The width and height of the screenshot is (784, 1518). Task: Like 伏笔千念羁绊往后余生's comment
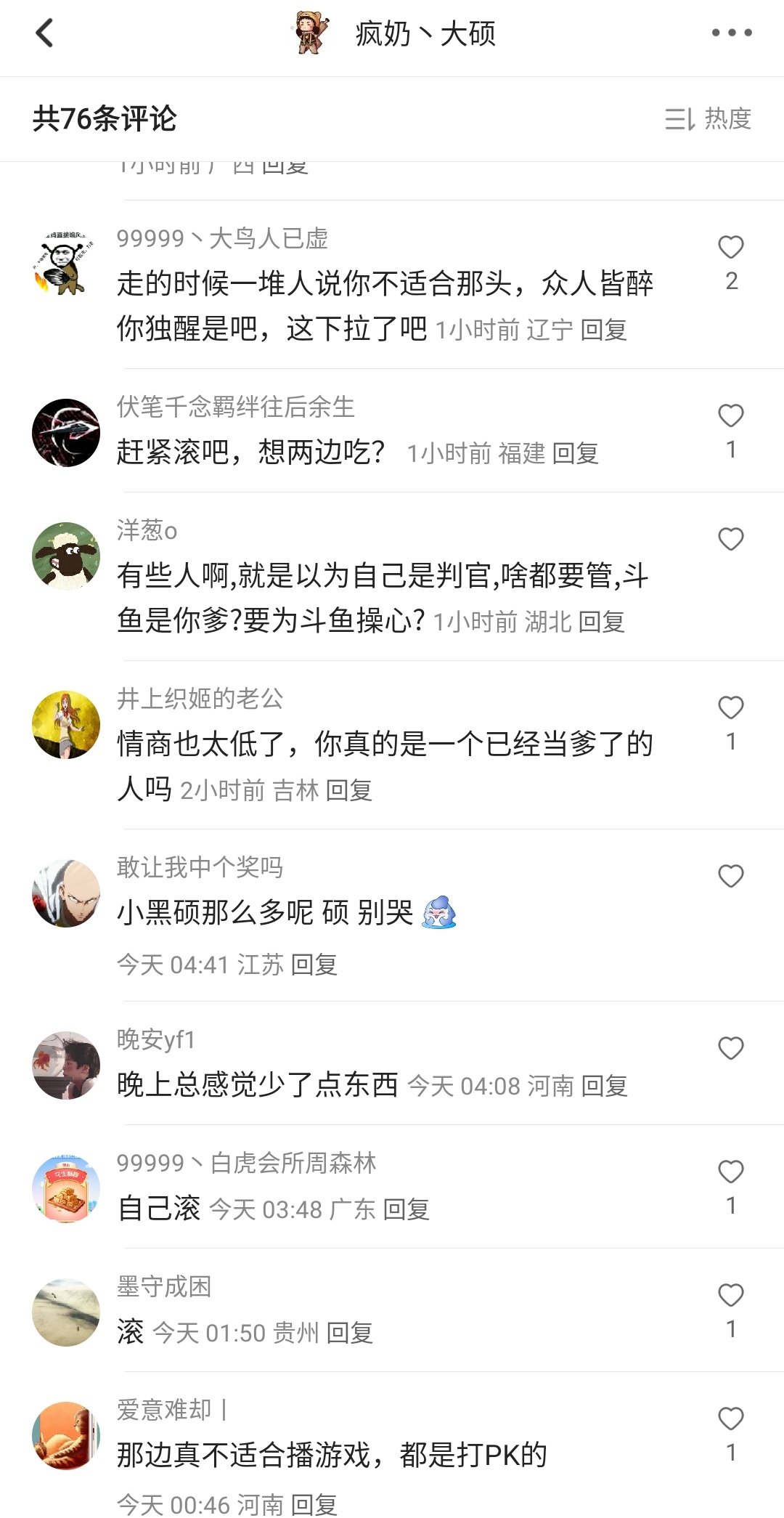pos(731,416)
